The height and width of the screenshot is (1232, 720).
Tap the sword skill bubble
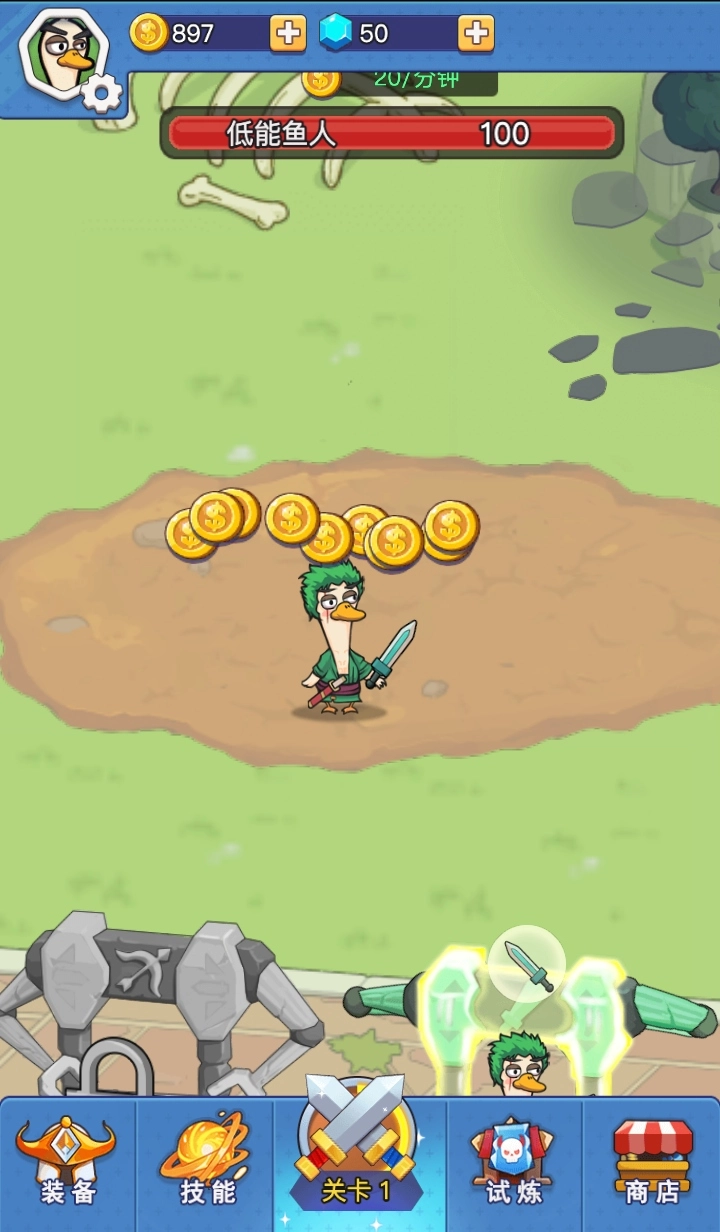(x=527, y=965)
